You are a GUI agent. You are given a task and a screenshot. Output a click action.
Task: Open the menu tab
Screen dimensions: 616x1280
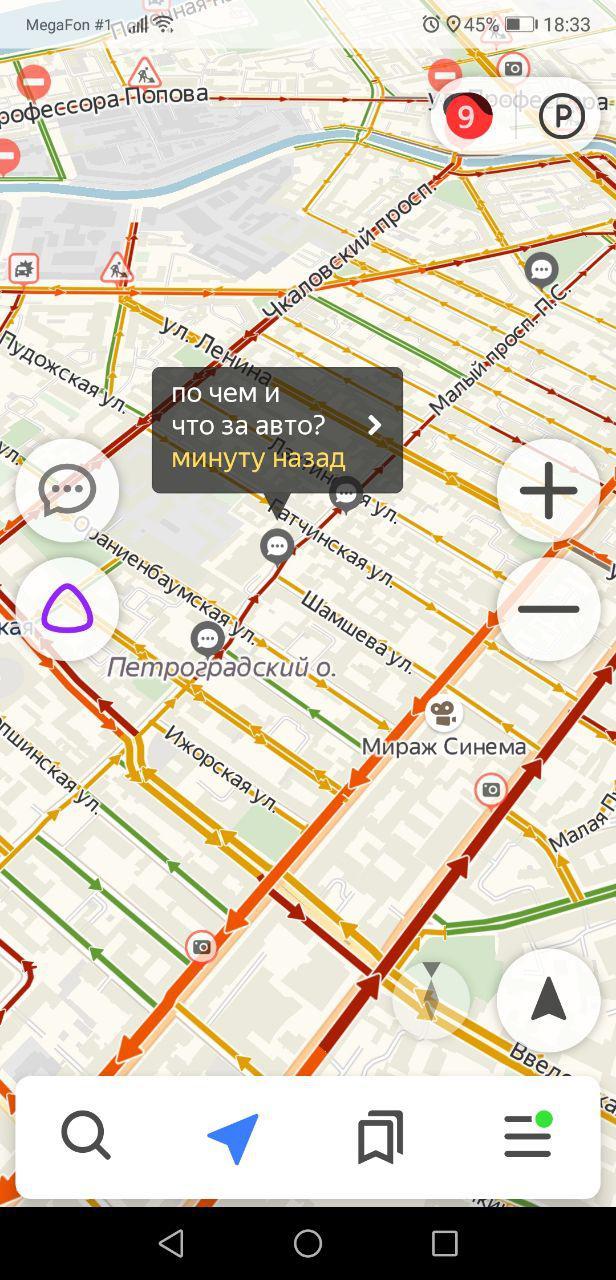pos(528,1137)
